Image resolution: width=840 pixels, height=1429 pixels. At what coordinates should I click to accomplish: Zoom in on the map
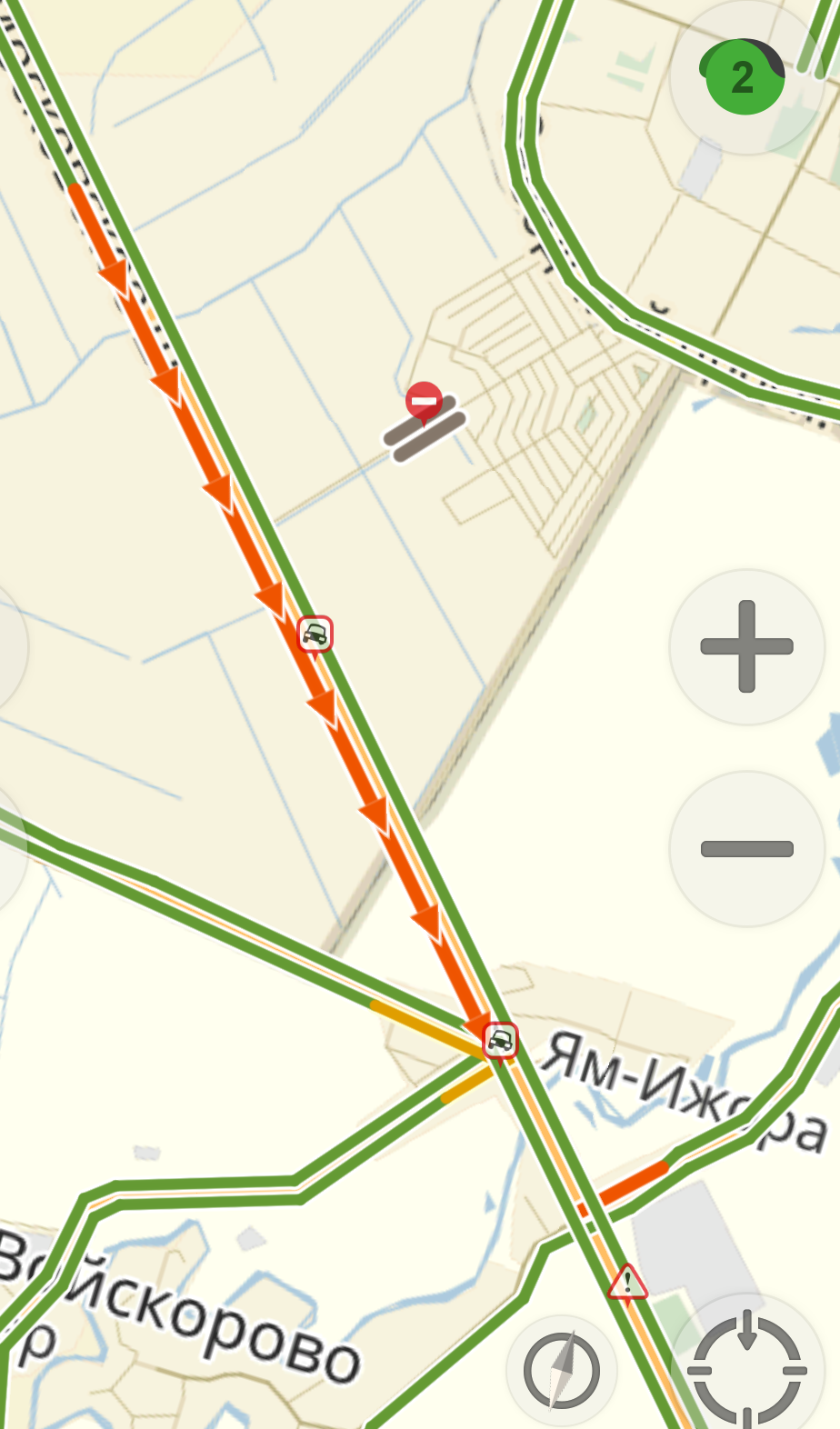pyautogui.click(x=746, y=646)
